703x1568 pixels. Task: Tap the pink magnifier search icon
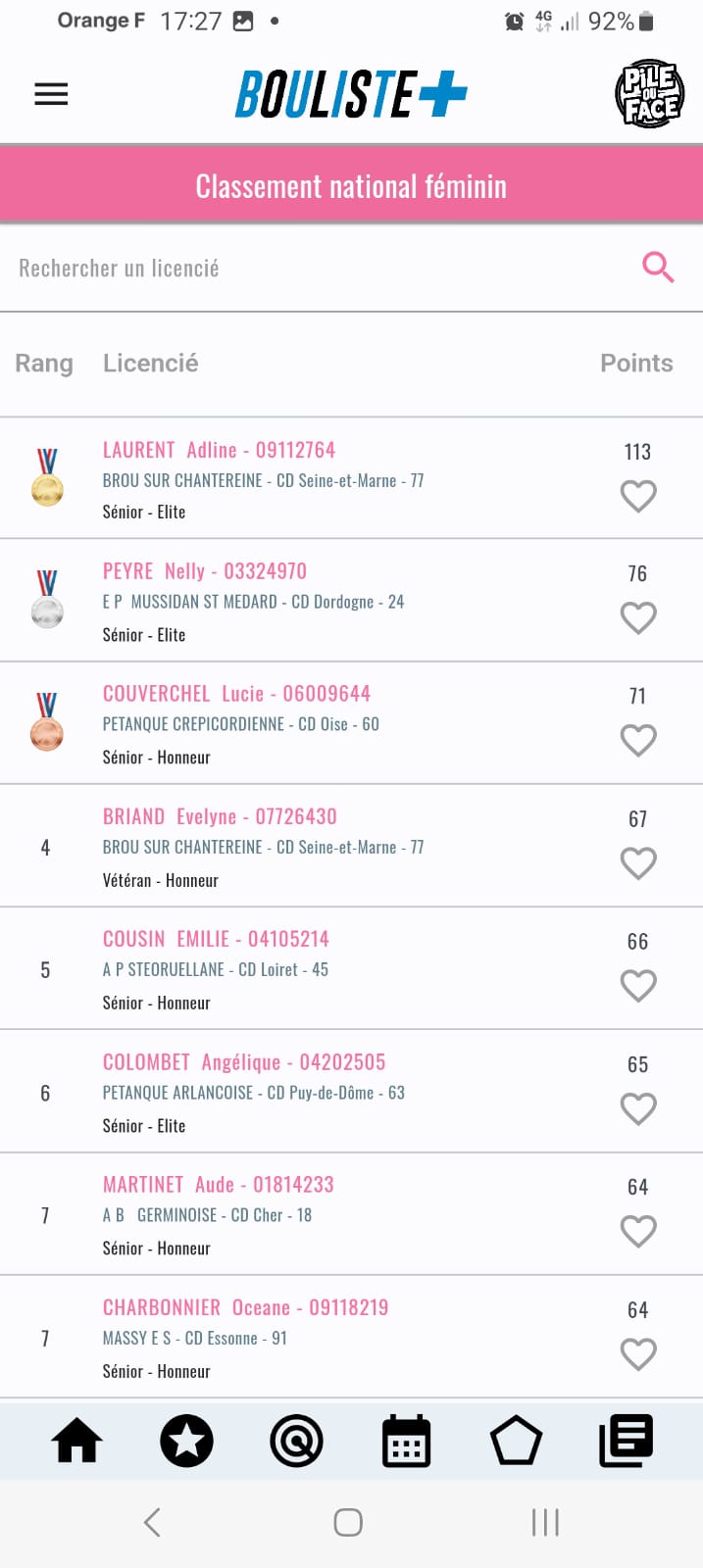click(658, 267)
